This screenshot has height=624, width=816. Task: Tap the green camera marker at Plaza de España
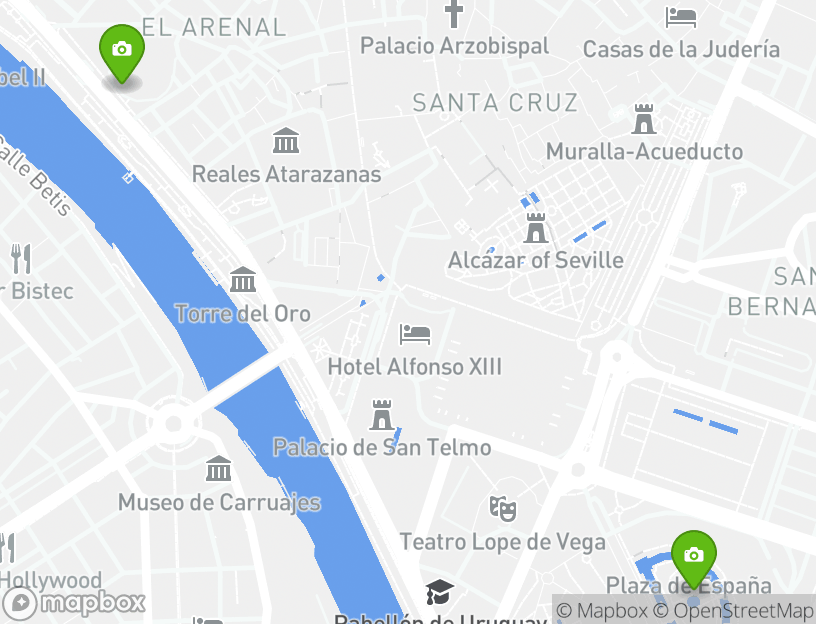coord(693,555)
